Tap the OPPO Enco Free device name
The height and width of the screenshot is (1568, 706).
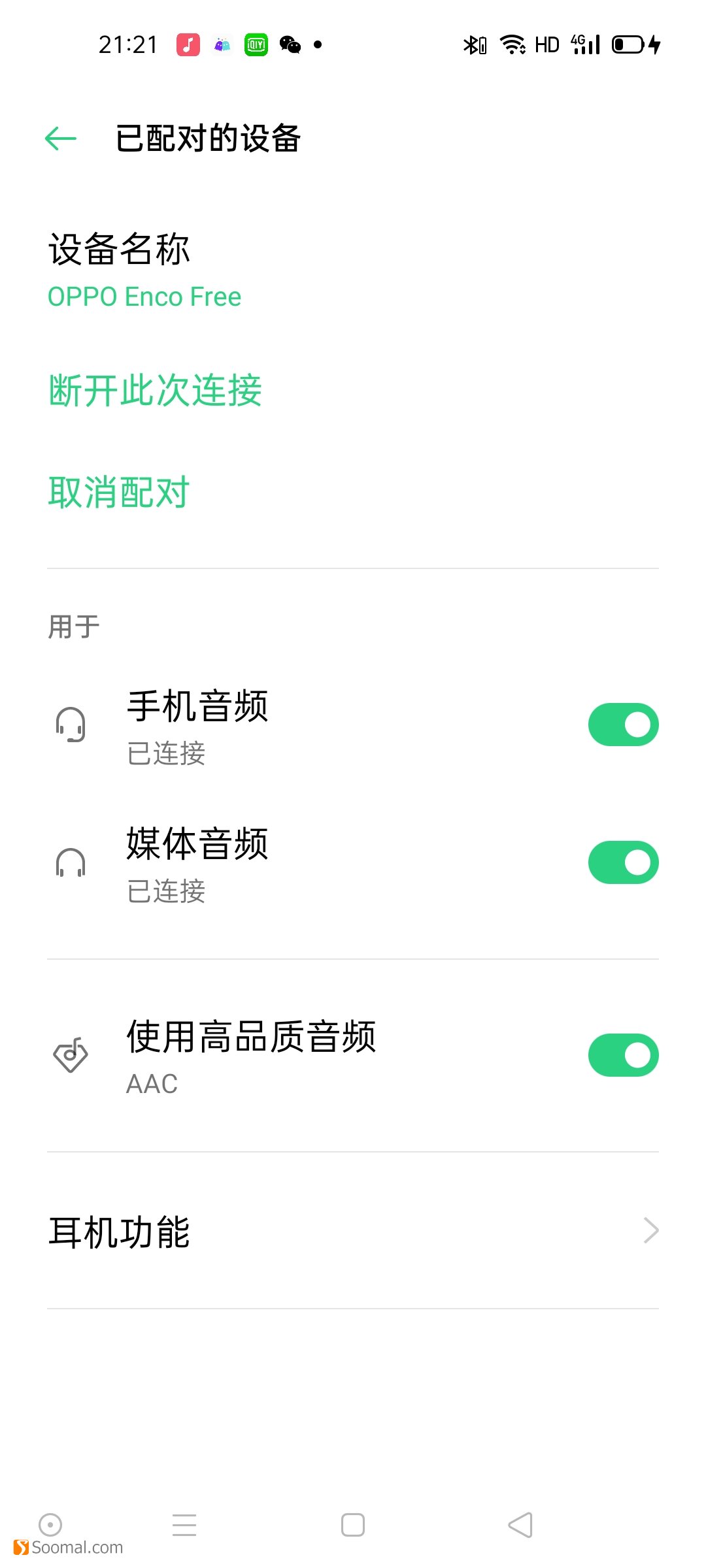pyautogui.click(x=144, y=296)
